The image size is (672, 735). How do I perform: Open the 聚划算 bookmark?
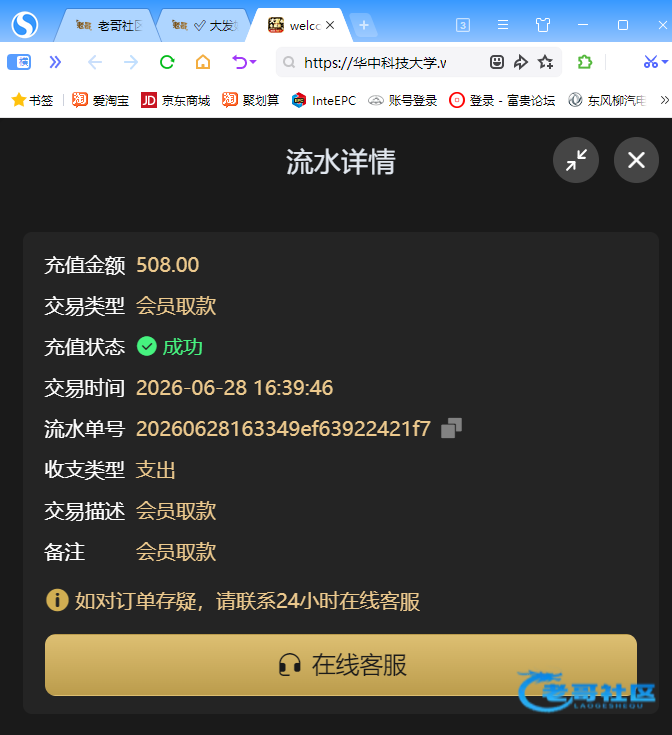tap(250, 100)
